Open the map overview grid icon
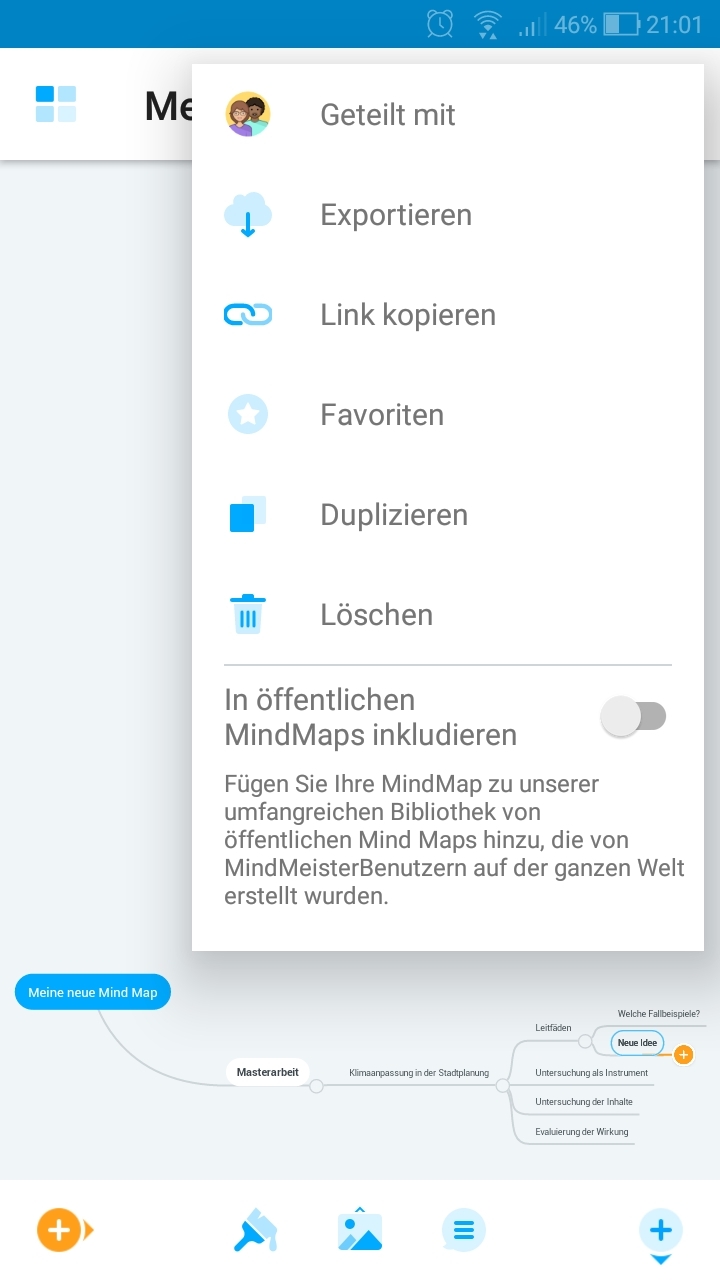720x1280 pixels. point(56,104)
